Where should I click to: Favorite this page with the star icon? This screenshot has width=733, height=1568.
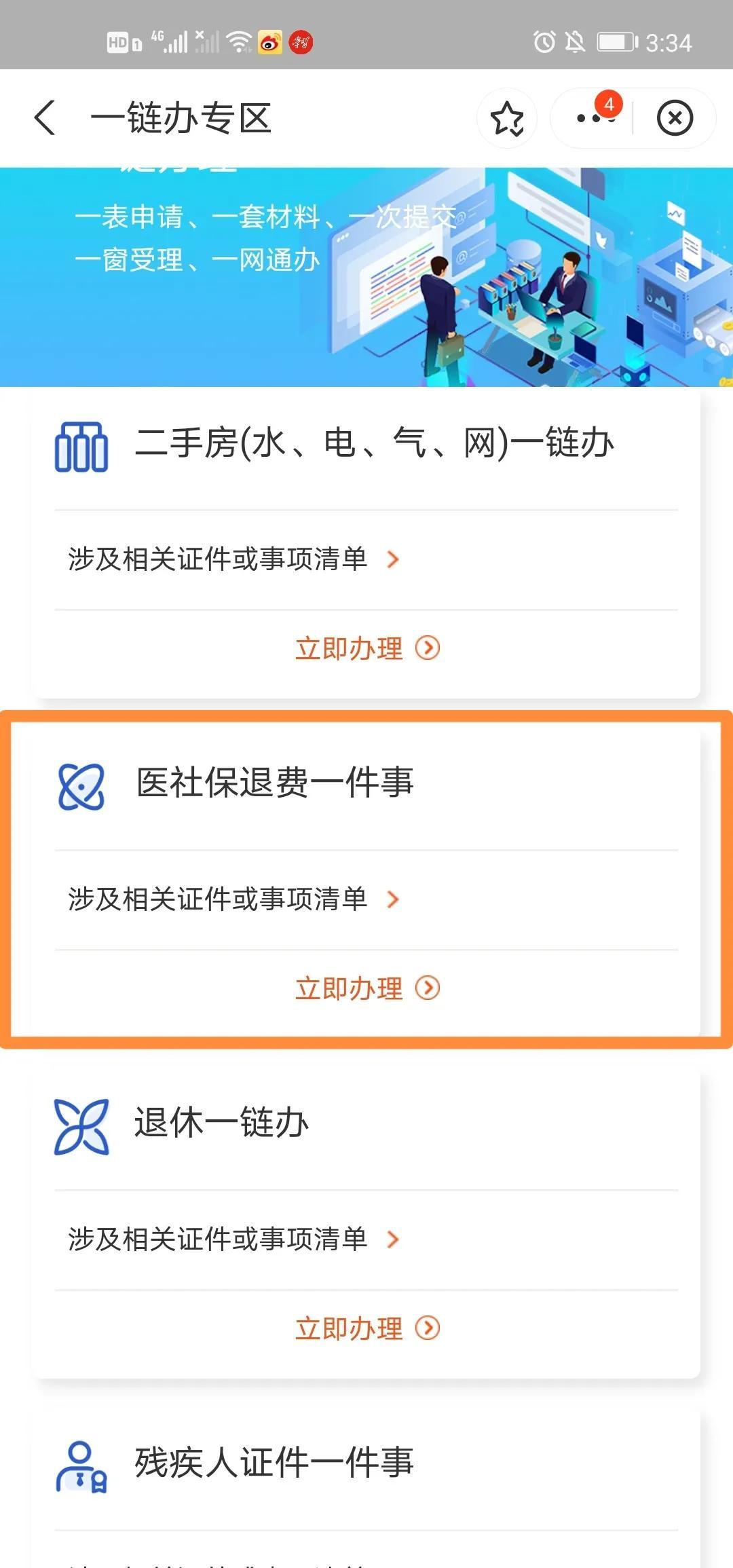(507, 118)
